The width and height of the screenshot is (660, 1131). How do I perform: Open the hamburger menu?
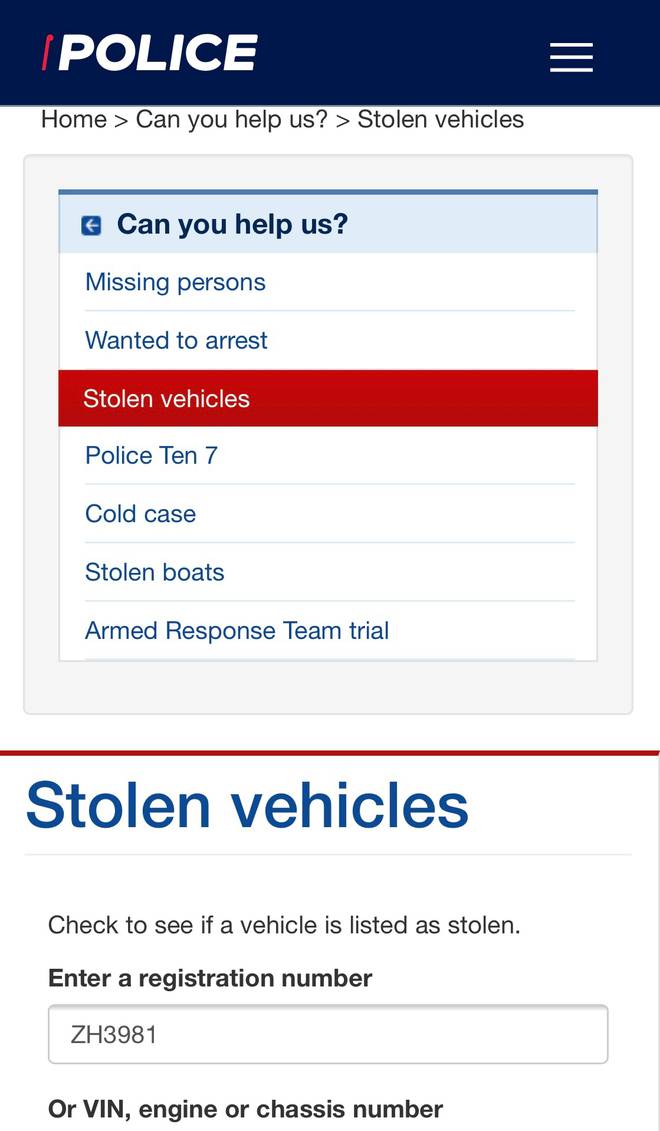click(571, 57)
